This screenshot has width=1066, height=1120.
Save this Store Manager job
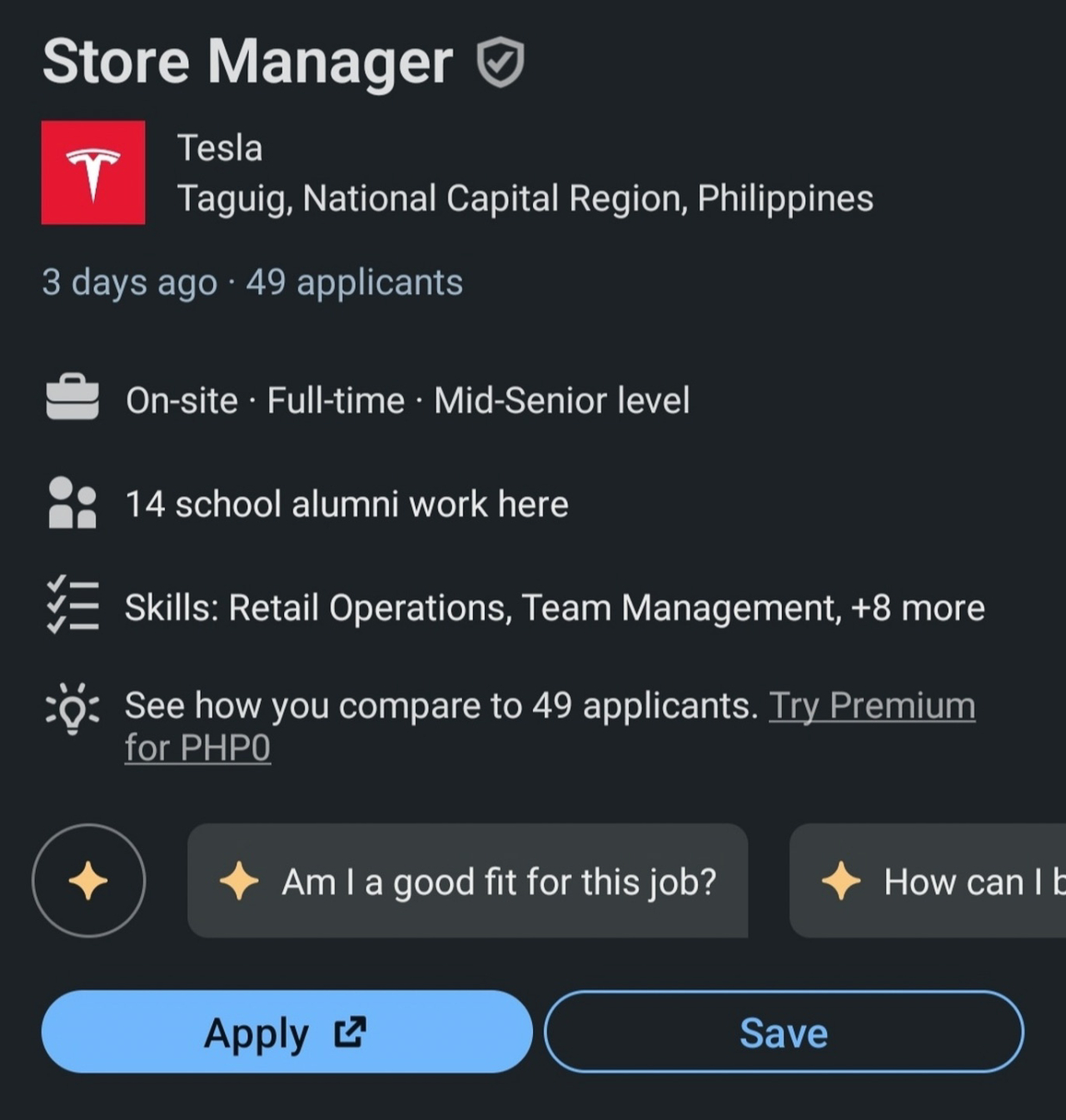point(783,1032)
